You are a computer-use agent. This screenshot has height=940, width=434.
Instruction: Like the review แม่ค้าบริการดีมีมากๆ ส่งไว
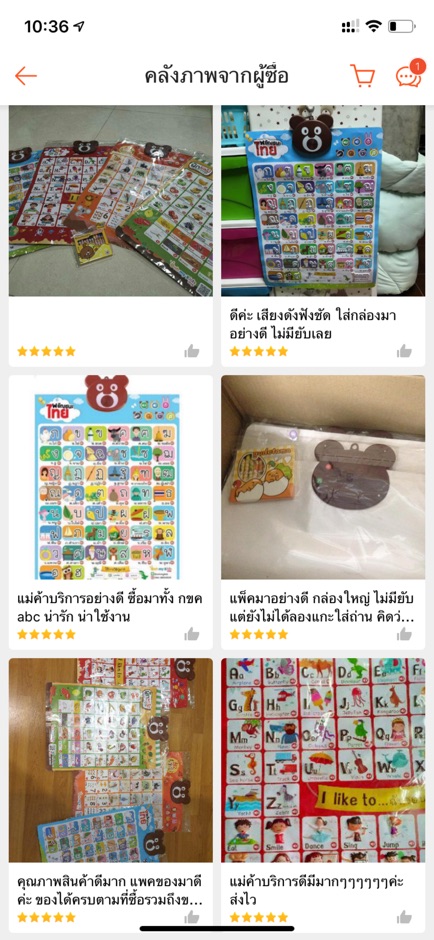tap(405, 917)
